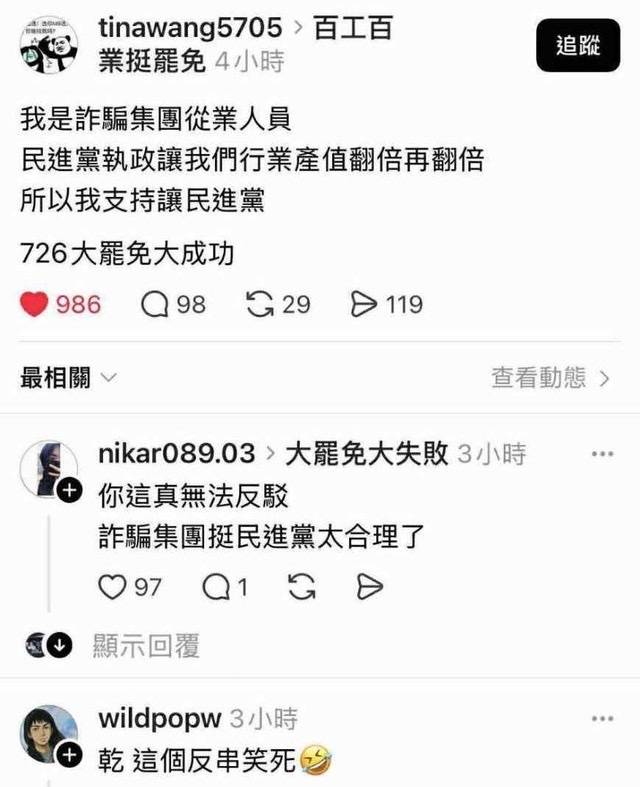
Task: Open the 最相關 sort dropdown
Action: pos(69,378)
